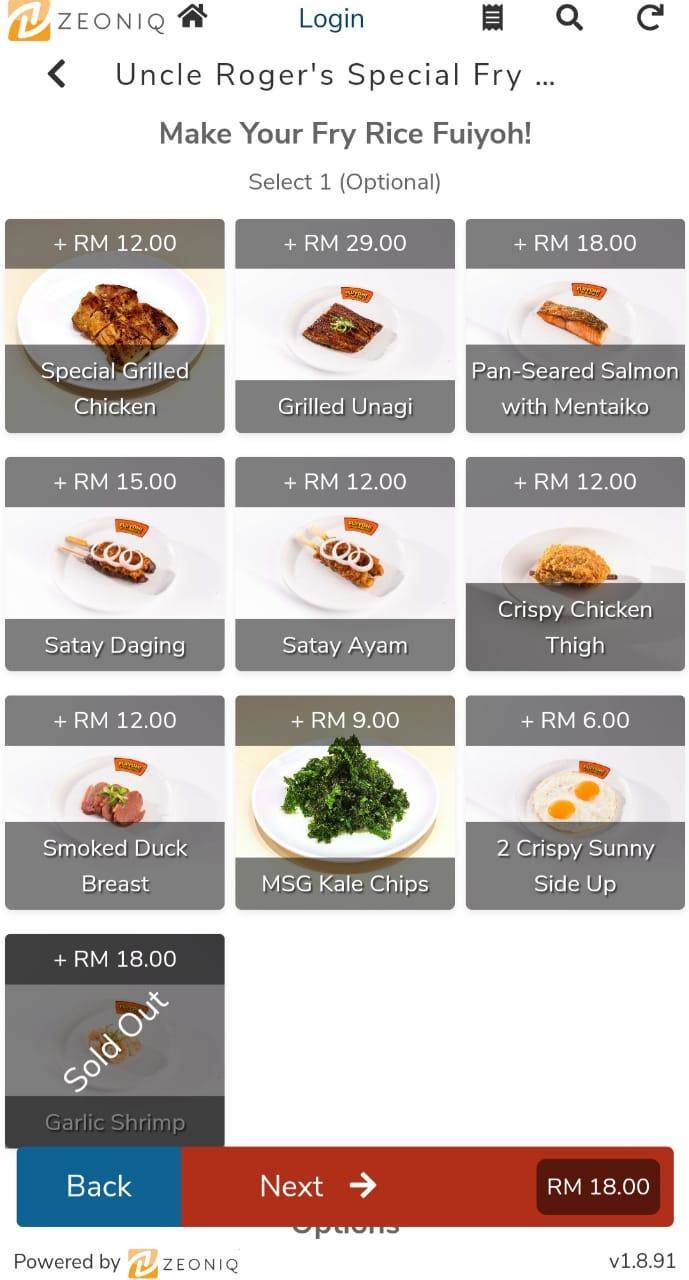Open the search magnifier

click(569, 17)
